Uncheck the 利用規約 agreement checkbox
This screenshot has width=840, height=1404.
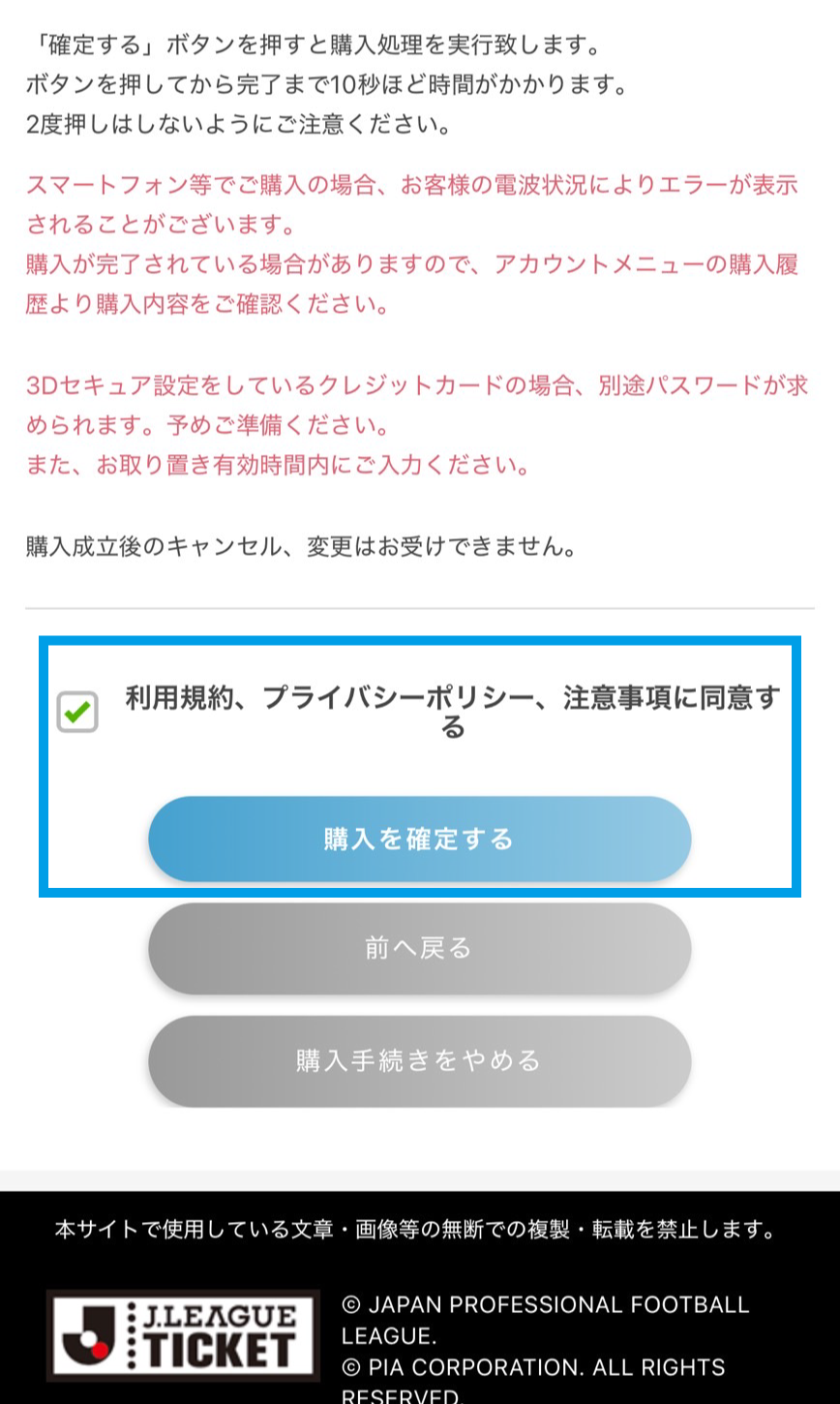click(x=77, y=712)
